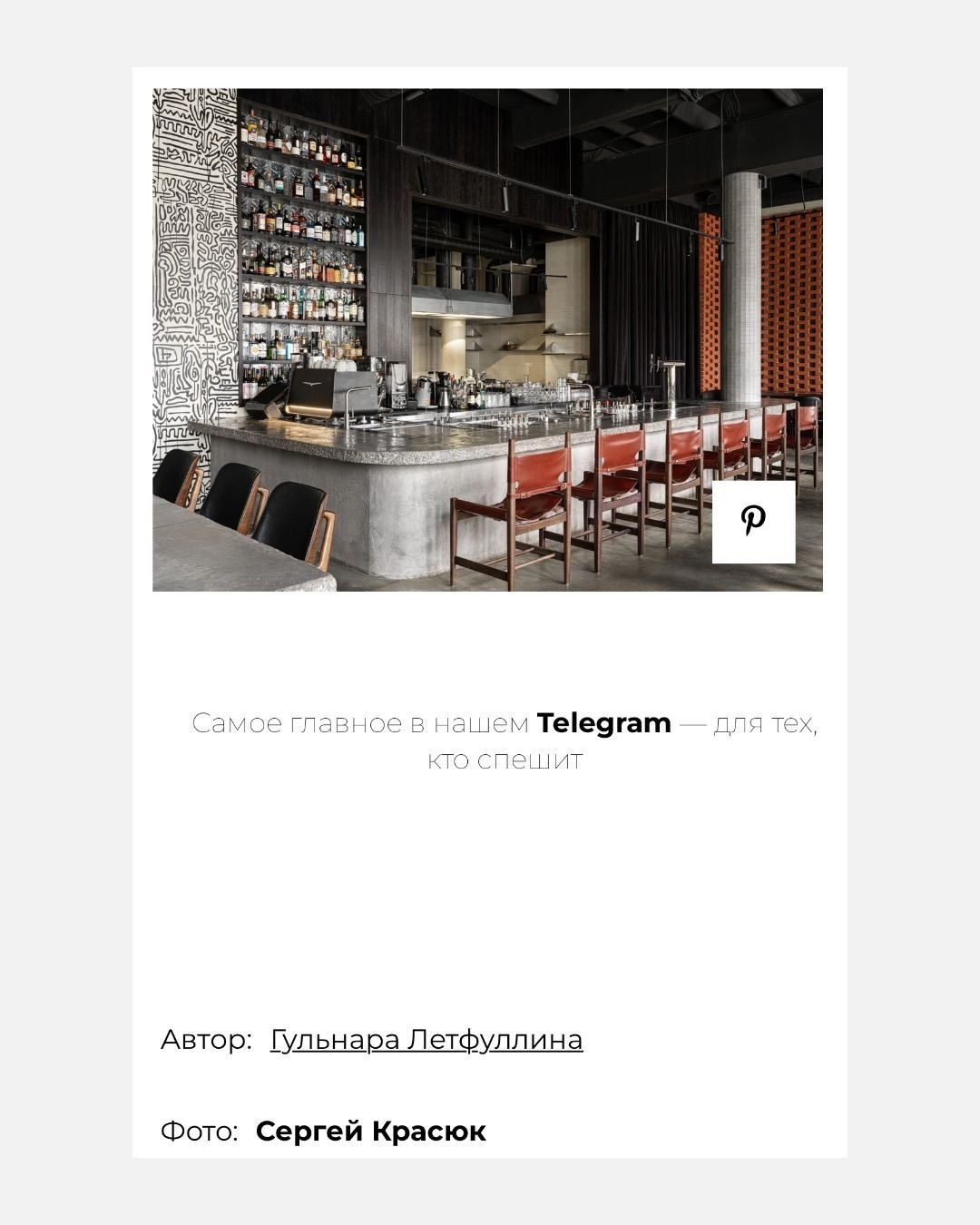This screenshot has width=980, height=1225.
Task: Select the photographer credit Сергей Красюк
Action: pyautogui.click(x=372, y=1132)
